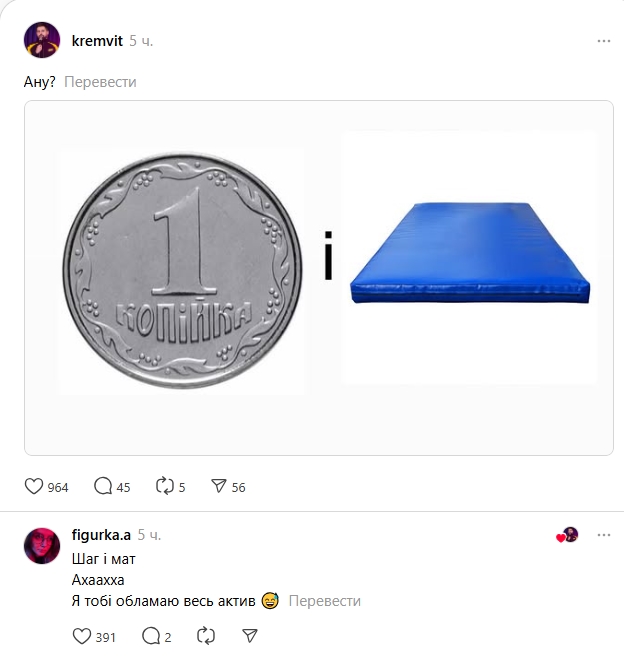Share kremvit's post

(x=219, y=487)
